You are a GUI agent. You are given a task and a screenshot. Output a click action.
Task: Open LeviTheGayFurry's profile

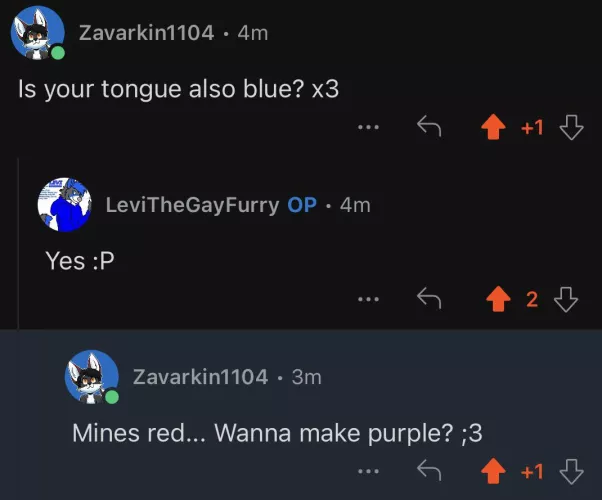(194, 205)
